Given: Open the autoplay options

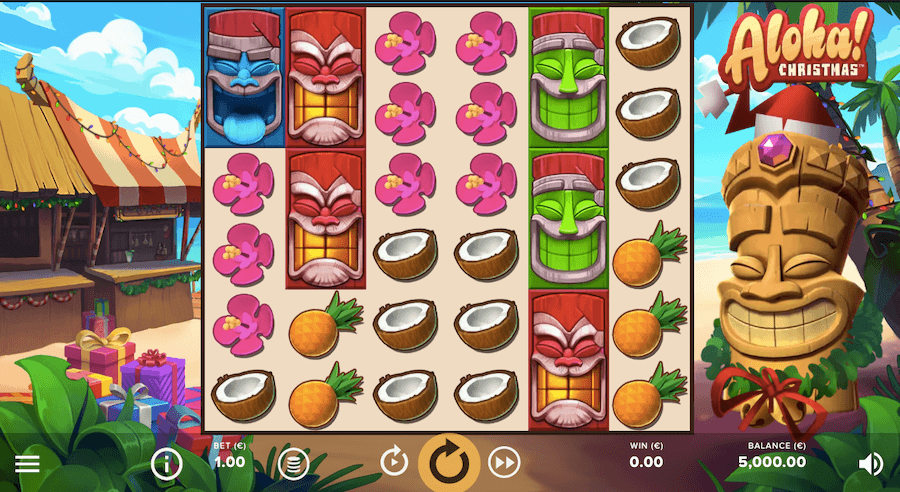Looking at the screenshot, I should (x=394, y=462).
